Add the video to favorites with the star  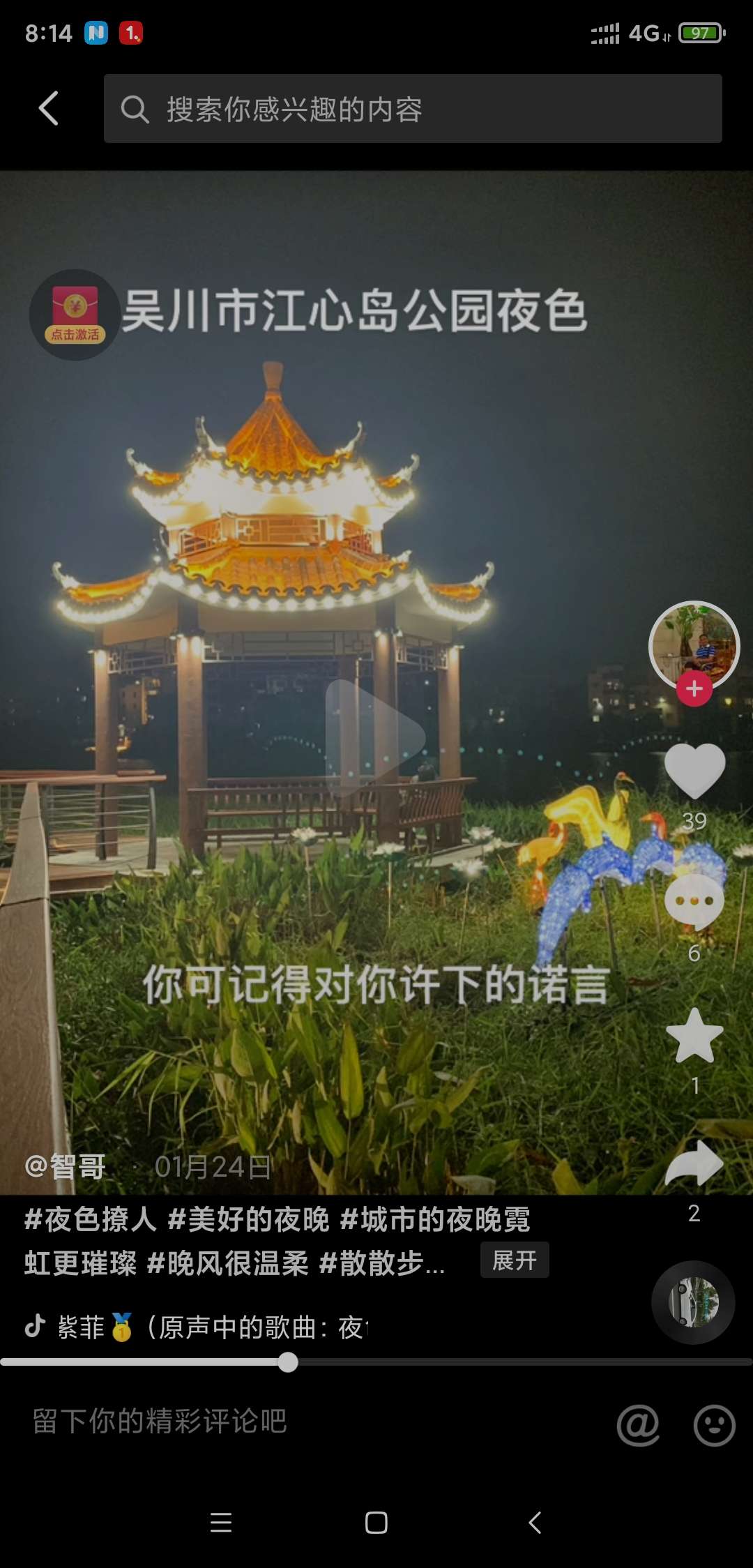point(694,1036)
